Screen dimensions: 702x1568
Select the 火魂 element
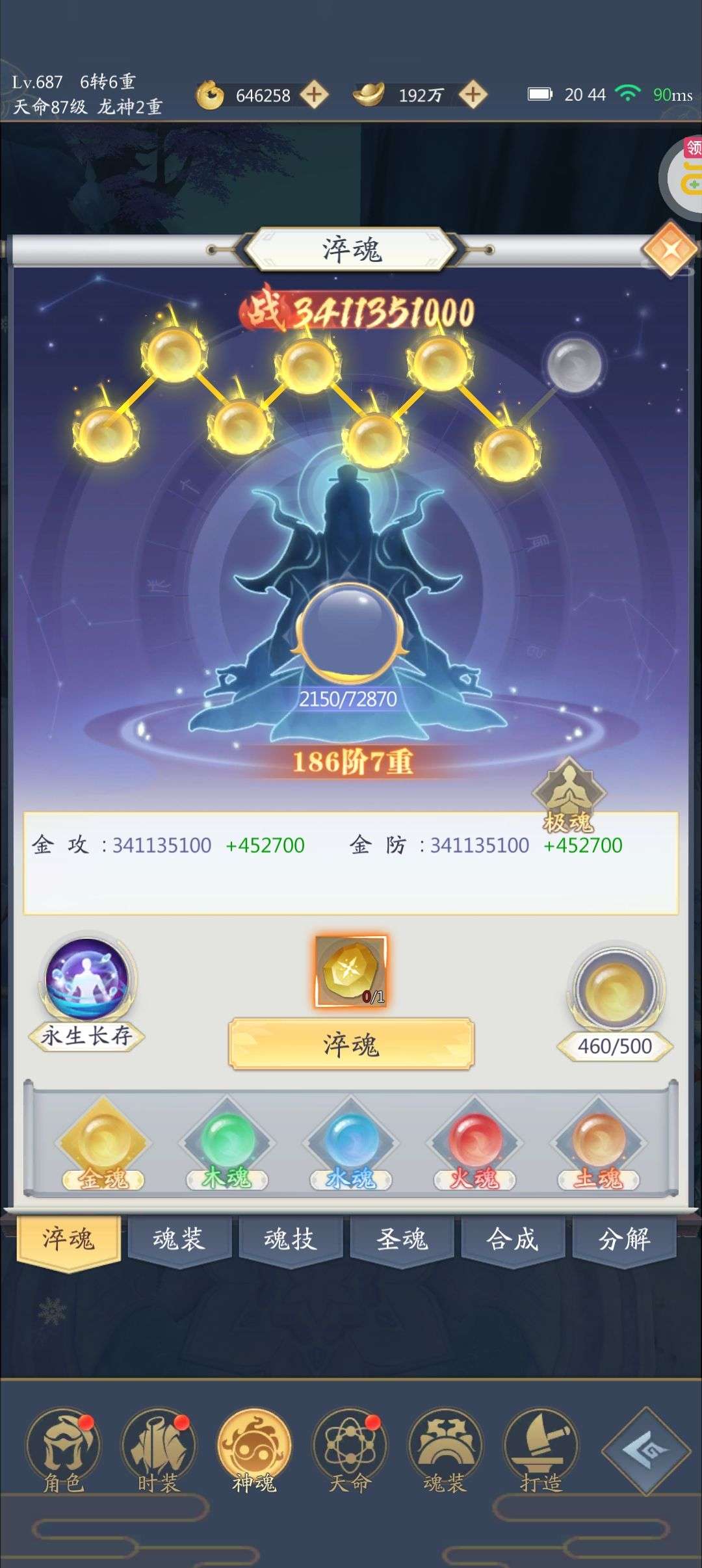click(474, 1145)
